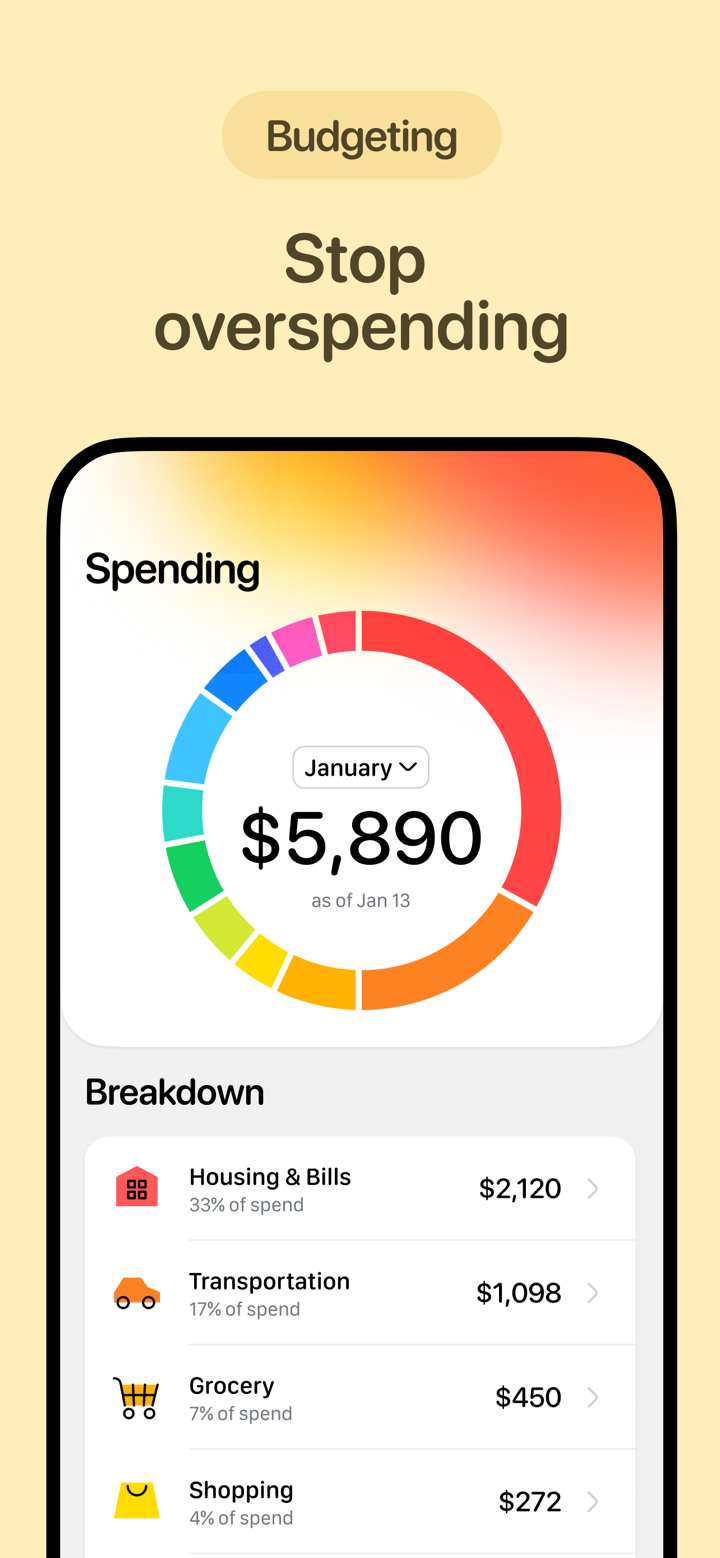Select the Housing & Bills breakdown row
The height and width of the screenshot is (1558, 720).
pos(360,1188)
